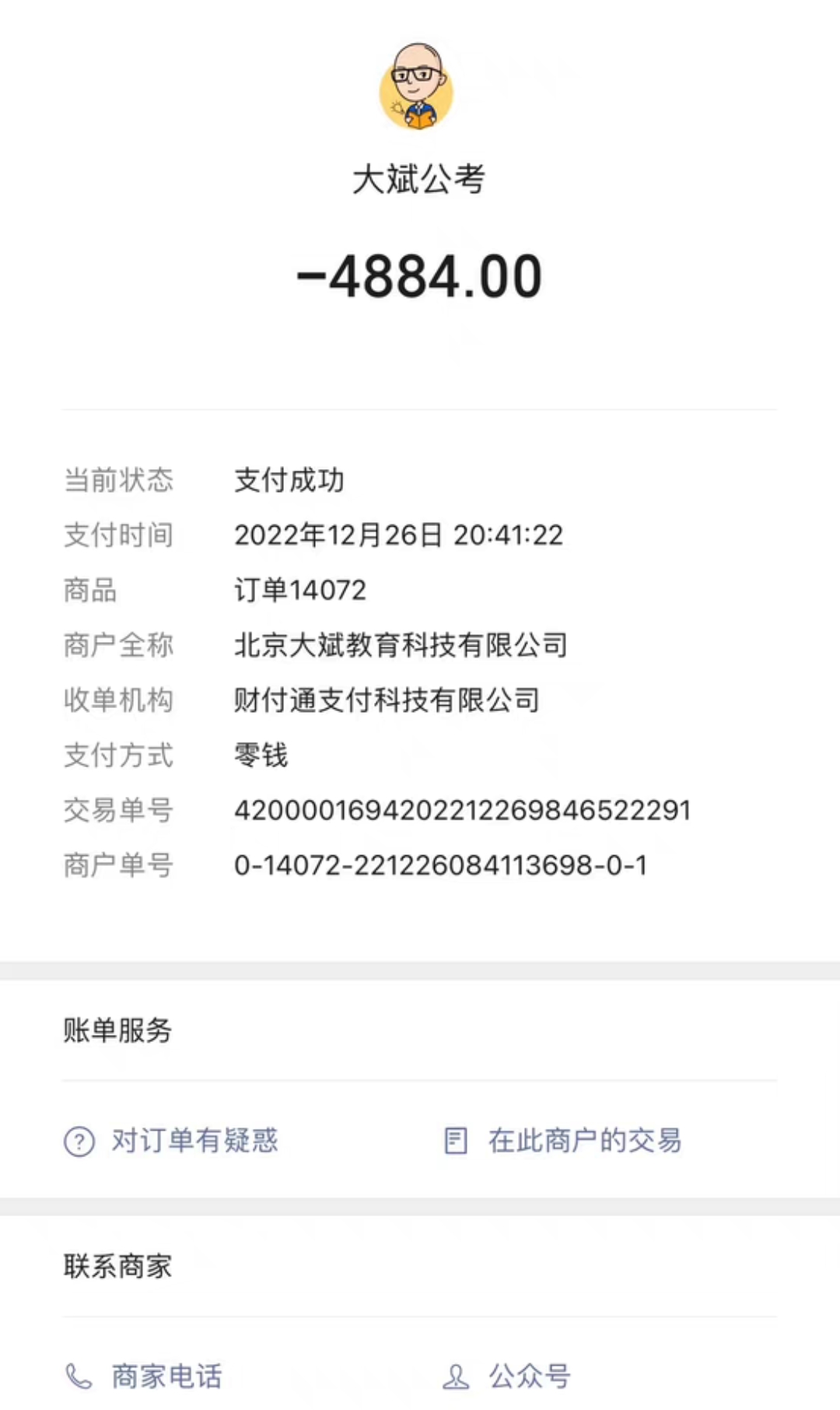Select the 交易单号 transaction number

tap(462, 809)
